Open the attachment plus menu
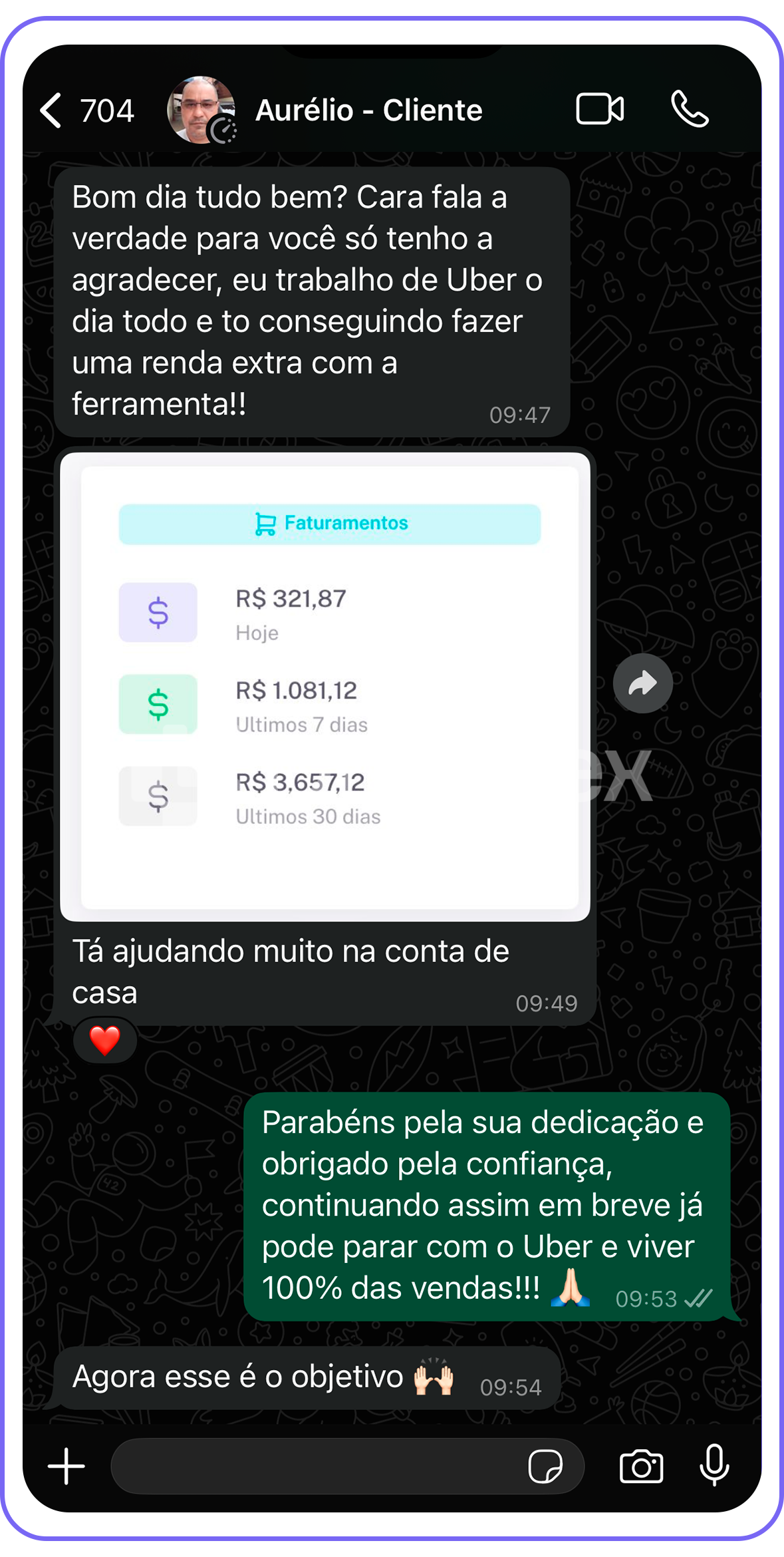784x1557 pixels. point(66,1467)
